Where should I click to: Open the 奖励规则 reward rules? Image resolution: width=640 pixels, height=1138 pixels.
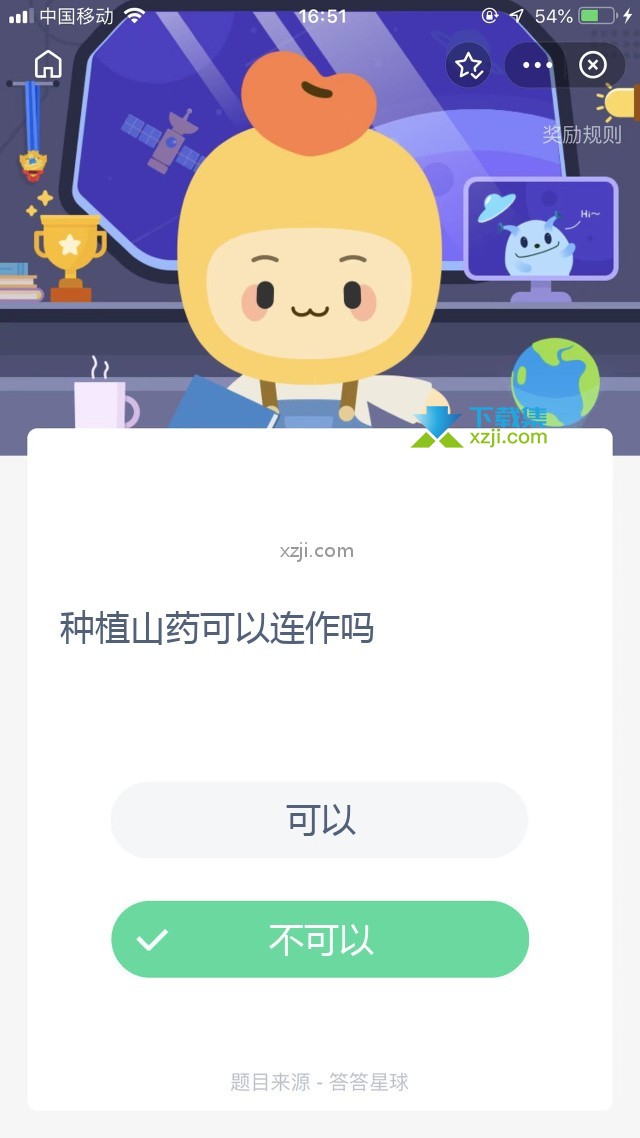click(582, 135)
